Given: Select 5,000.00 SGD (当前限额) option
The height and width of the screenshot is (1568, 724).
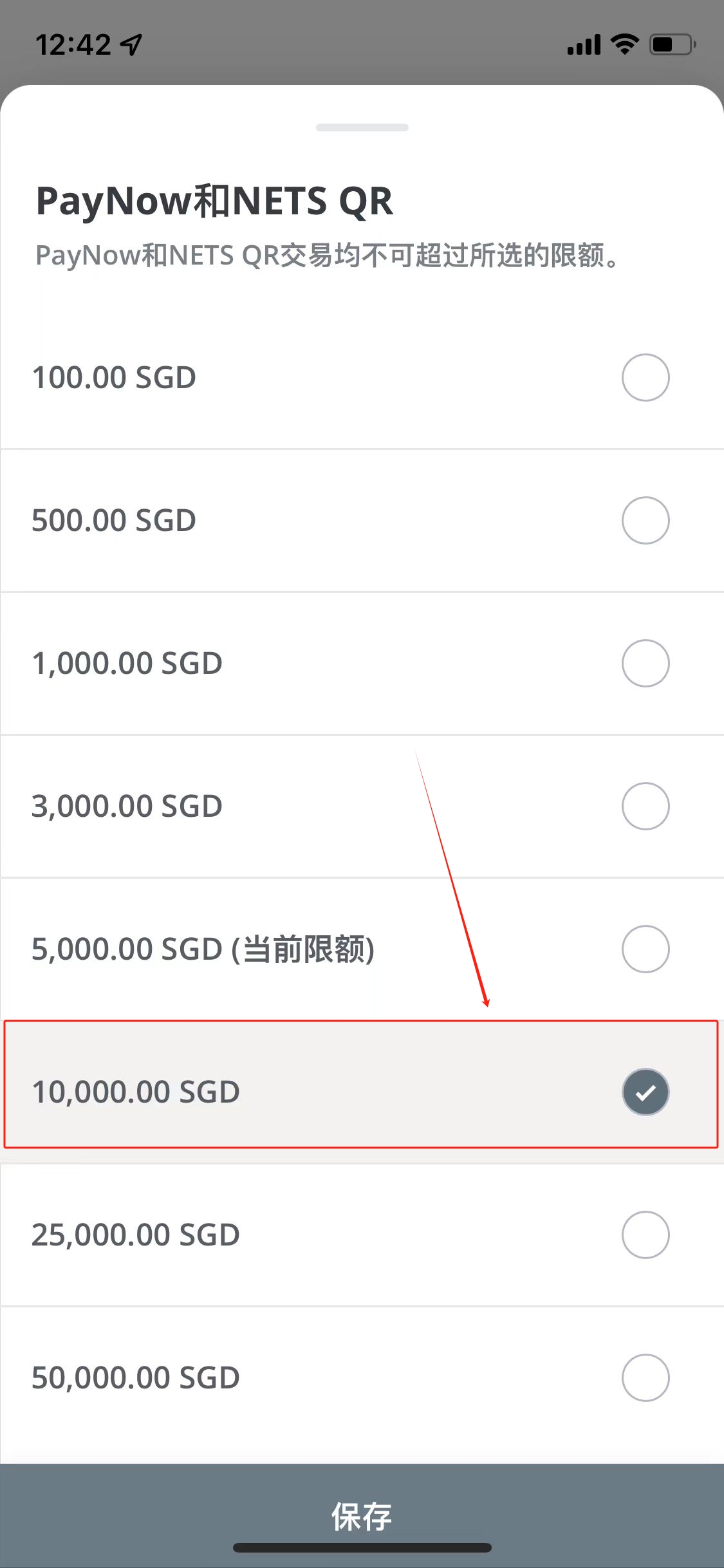Looking at the screenshot, I should coord(645,949).
